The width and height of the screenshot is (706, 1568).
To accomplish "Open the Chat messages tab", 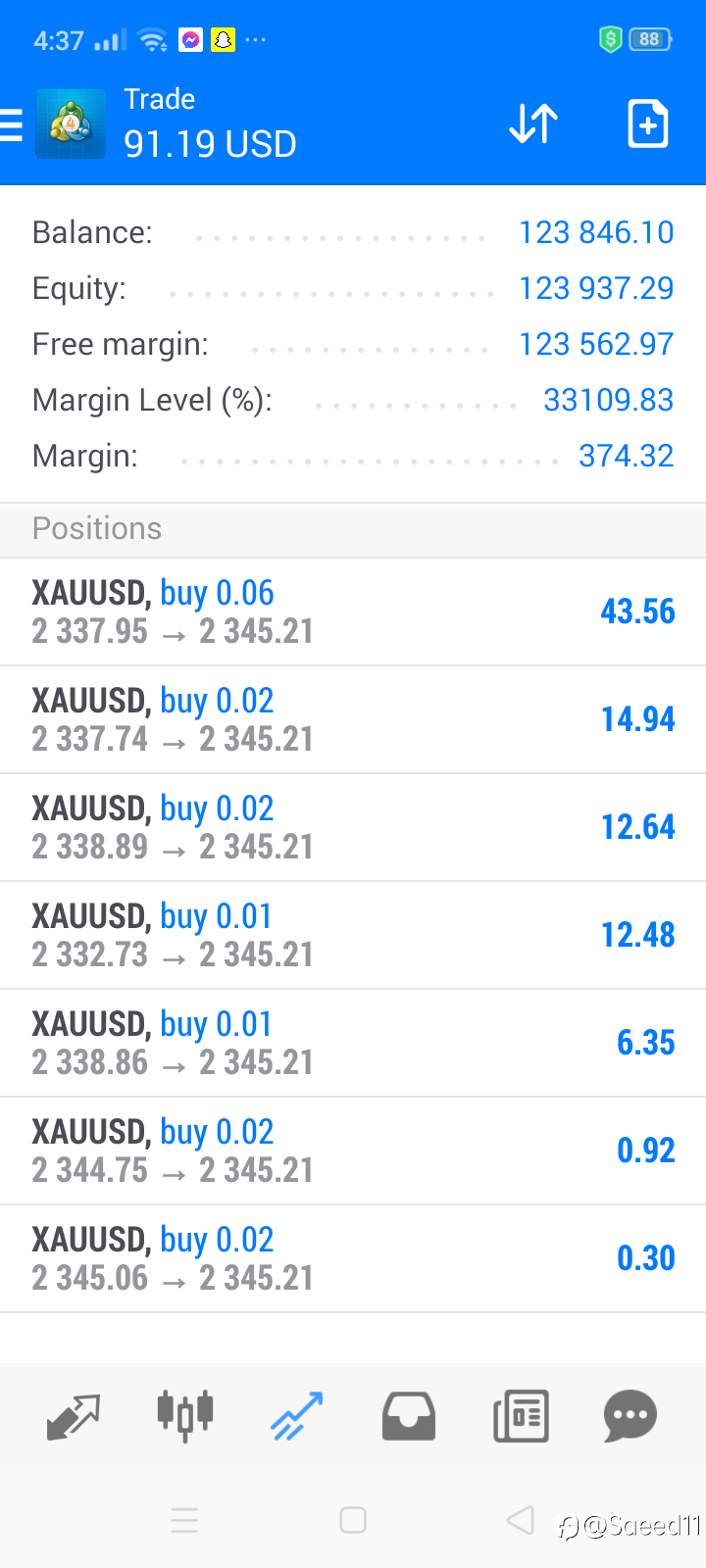I will (630, 1416).
